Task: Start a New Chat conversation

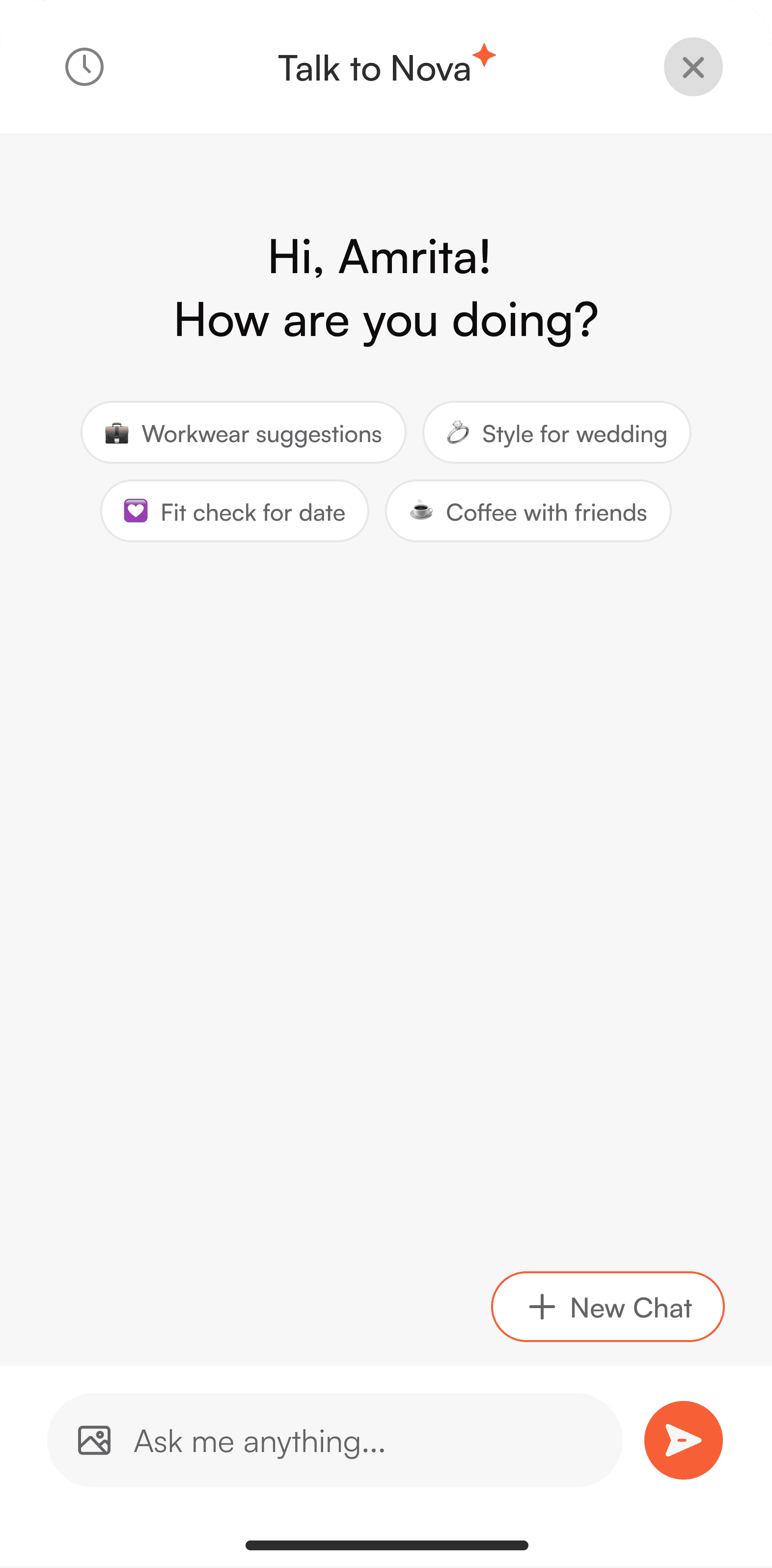Action: coord(607,1307)
